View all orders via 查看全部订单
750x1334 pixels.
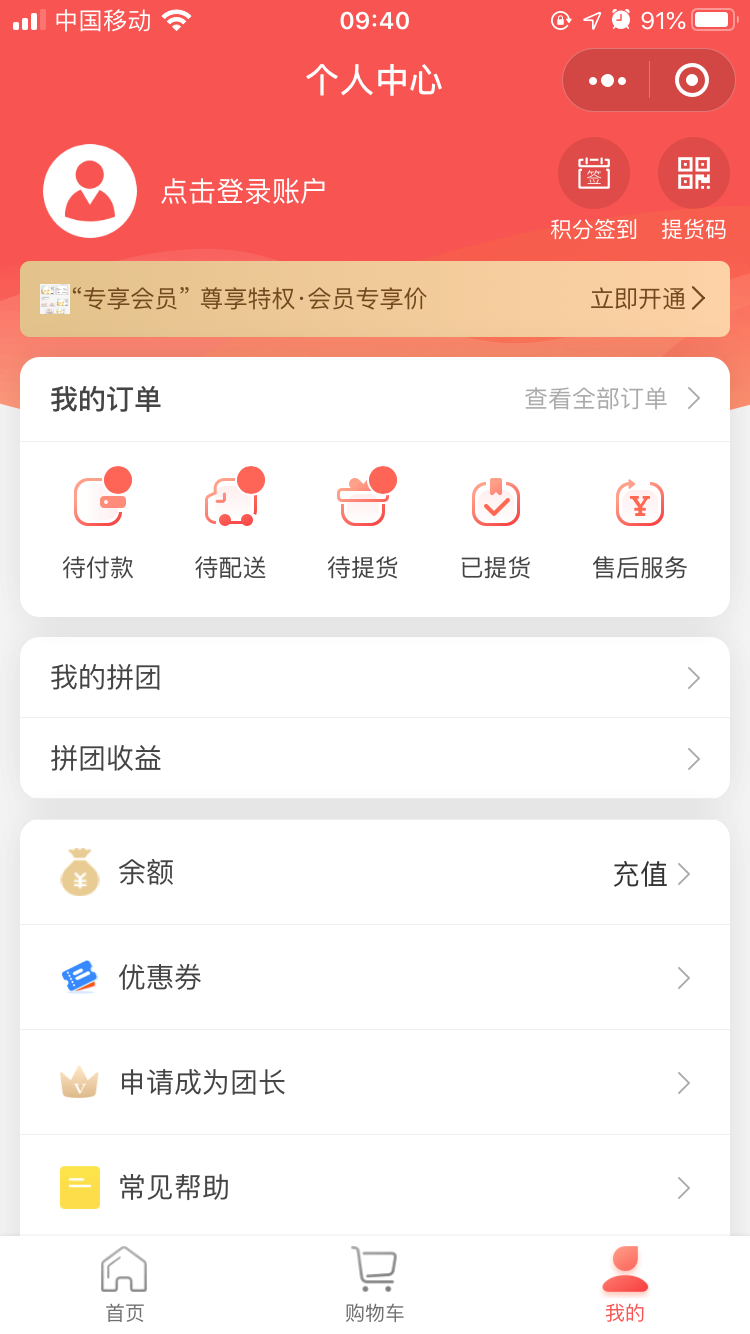pos(611,399)
